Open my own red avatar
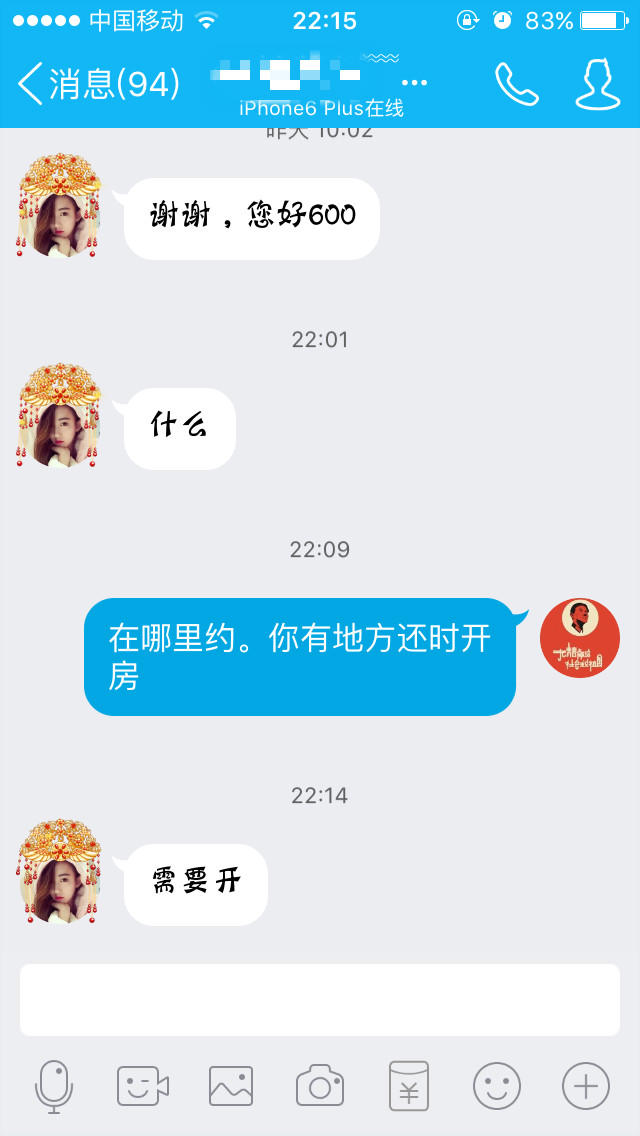The image size is (640, 1136). pyautogui.click(x=580, y=638)
